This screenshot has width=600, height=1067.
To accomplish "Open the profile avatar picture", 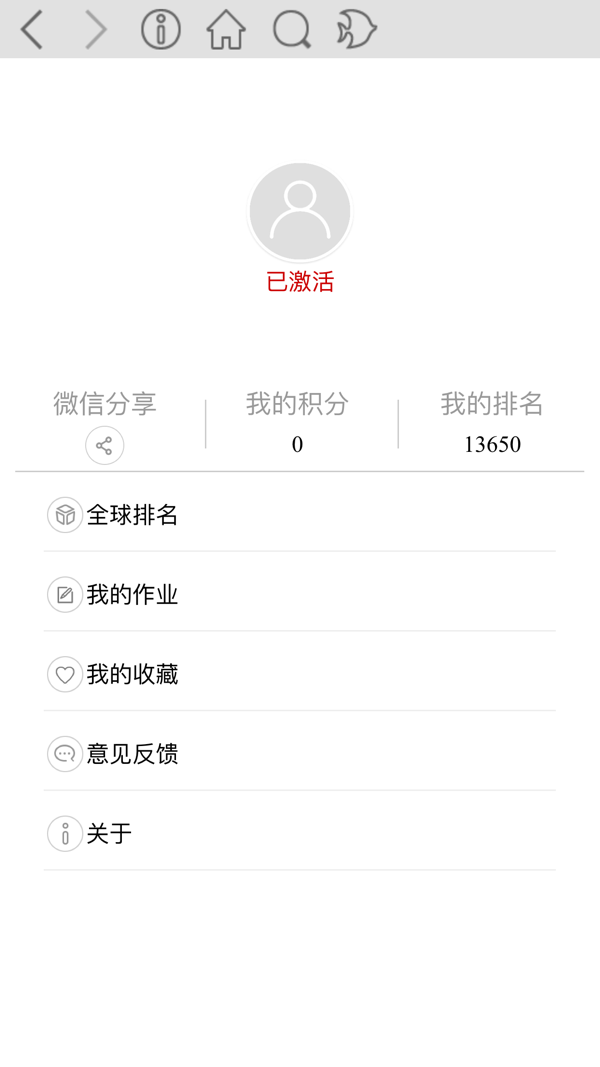I will coord(300,212).
